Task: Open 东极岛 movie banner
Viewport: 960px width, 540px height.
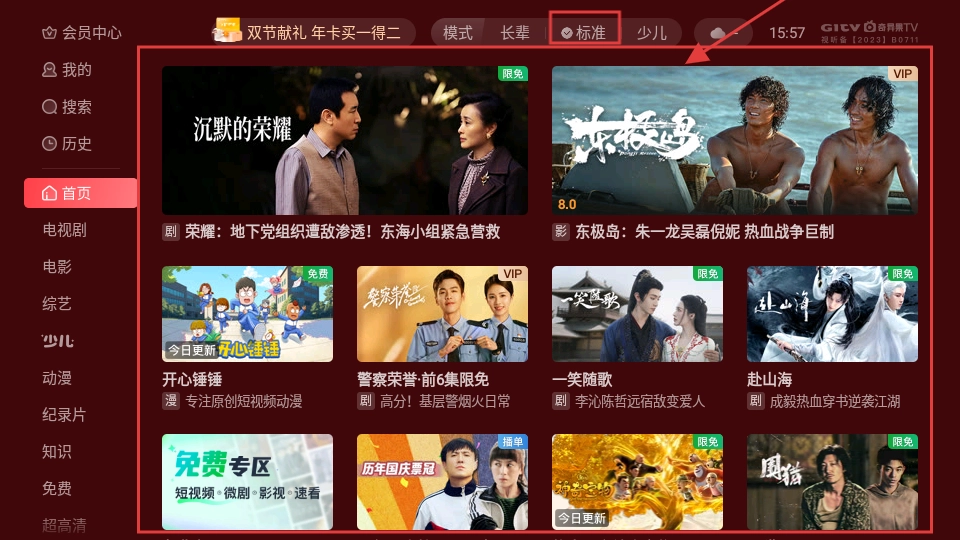Action: tap(734, 140)
